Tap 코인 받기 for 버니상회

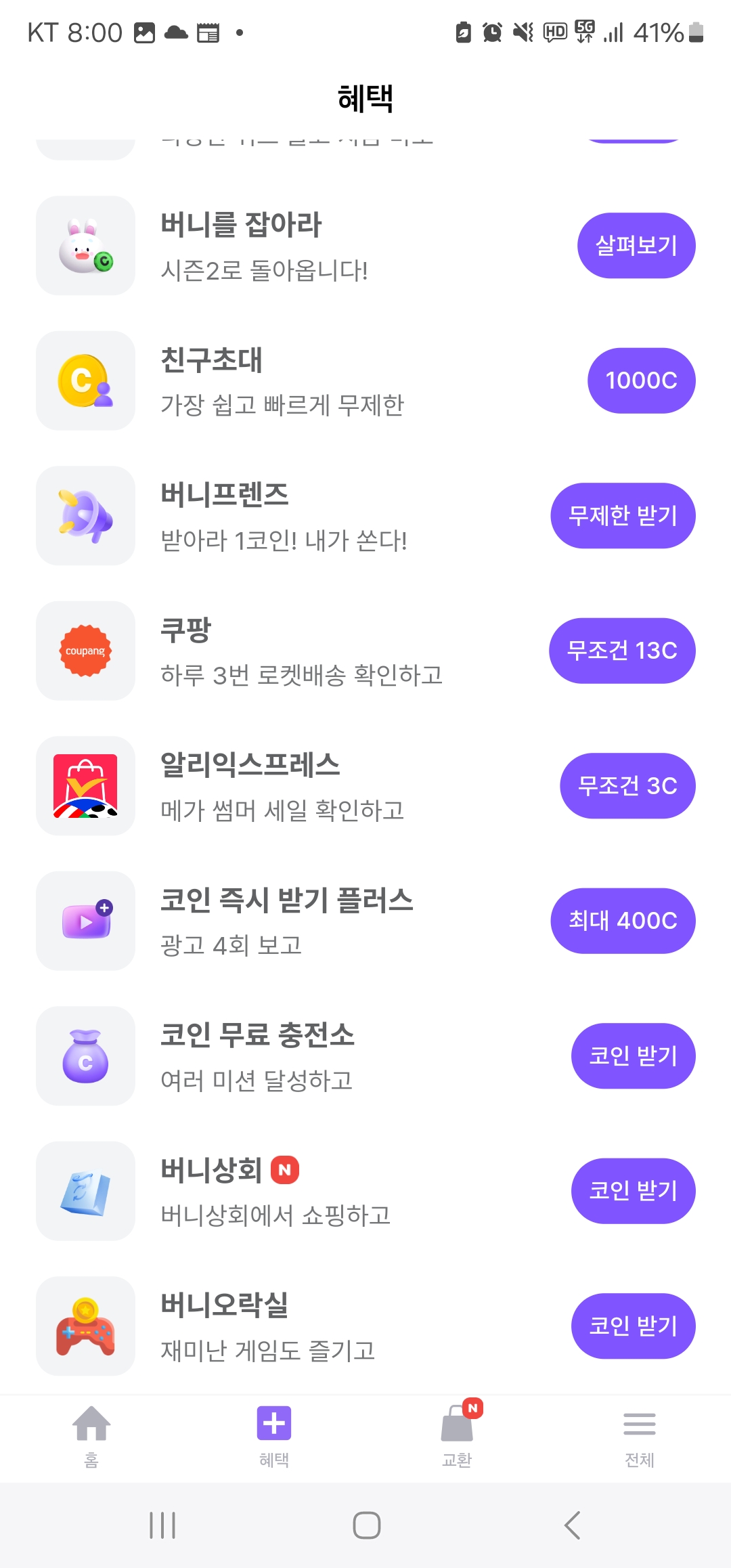(x=633, y=1191)
